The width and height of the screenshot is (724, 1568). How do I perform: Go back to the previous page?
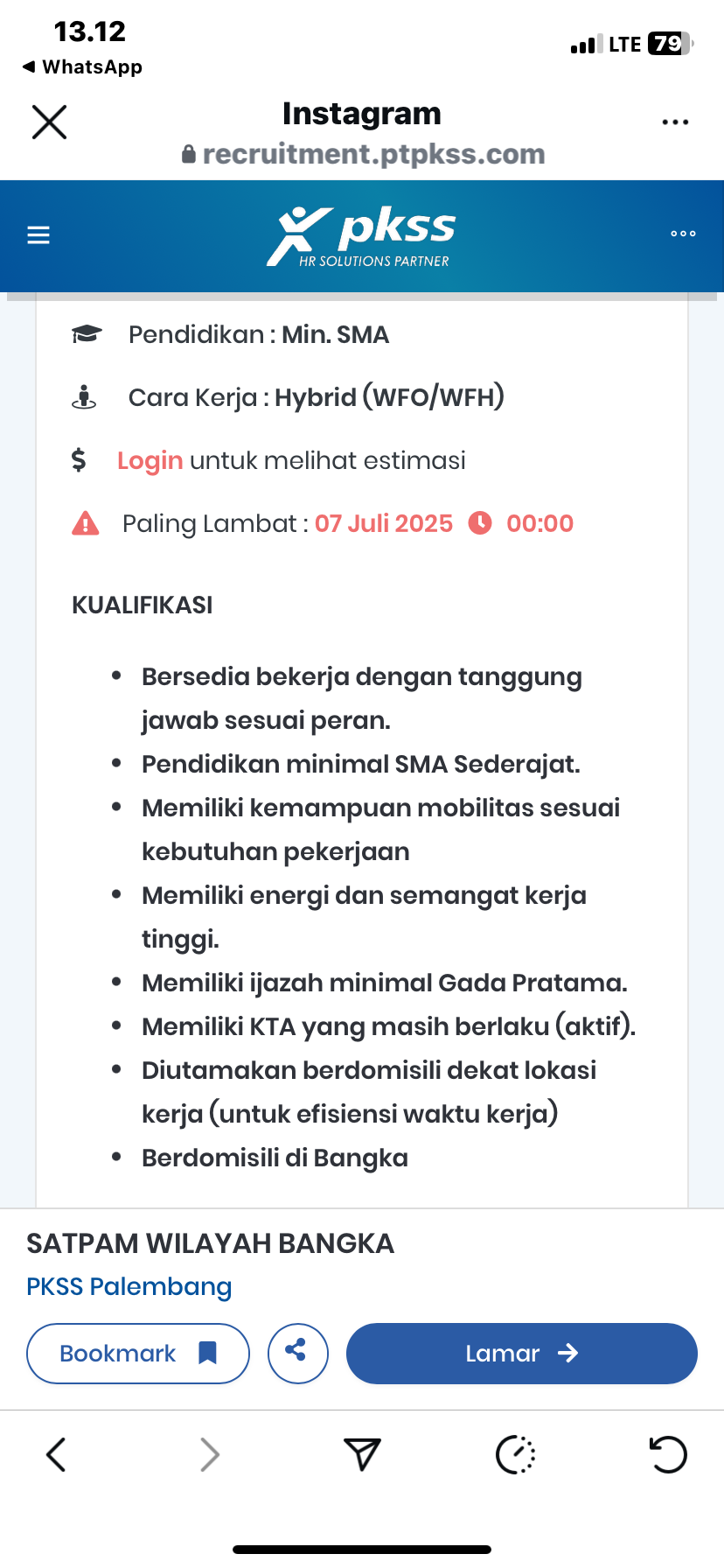pyautogui.click(x=56, y=1454)
